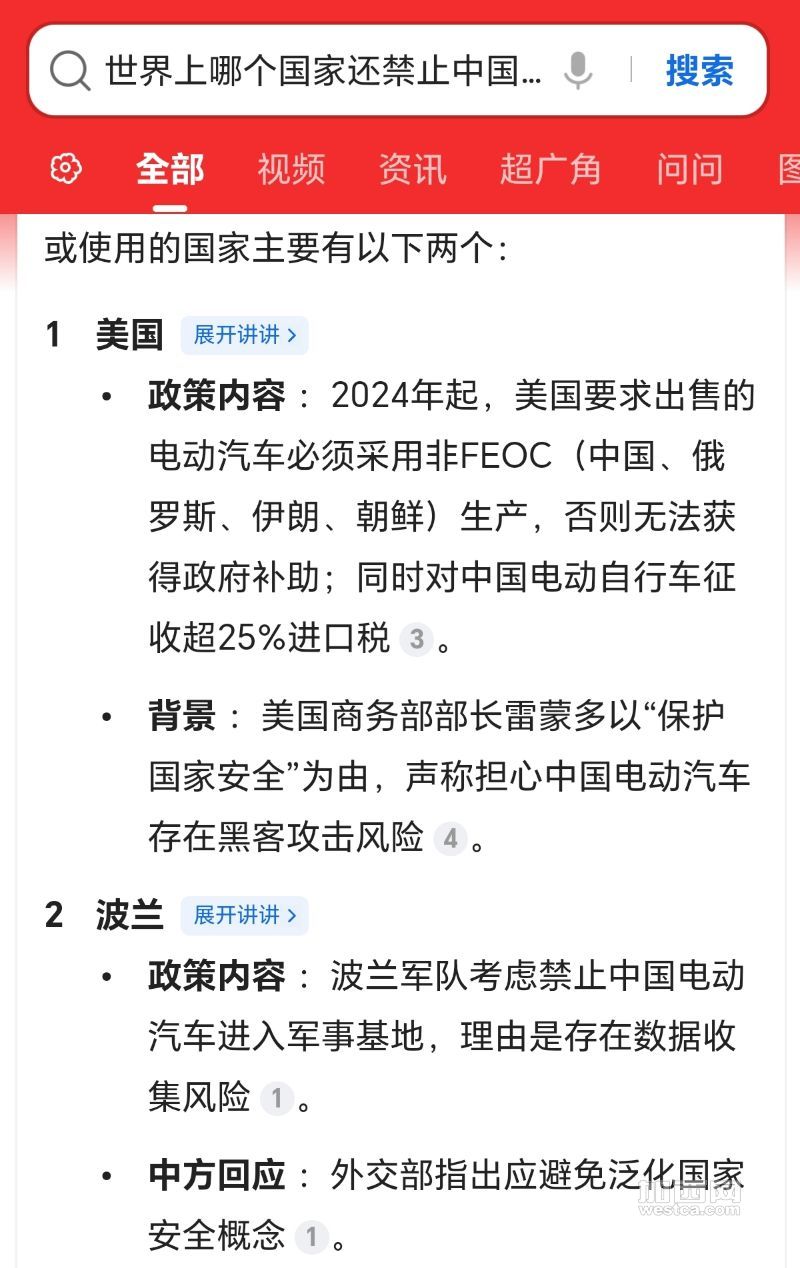The height and width of the screenshot is (1268, 800).
Task: Expand 展开讲讲 next to 波兰
Action: coord(245,915)
